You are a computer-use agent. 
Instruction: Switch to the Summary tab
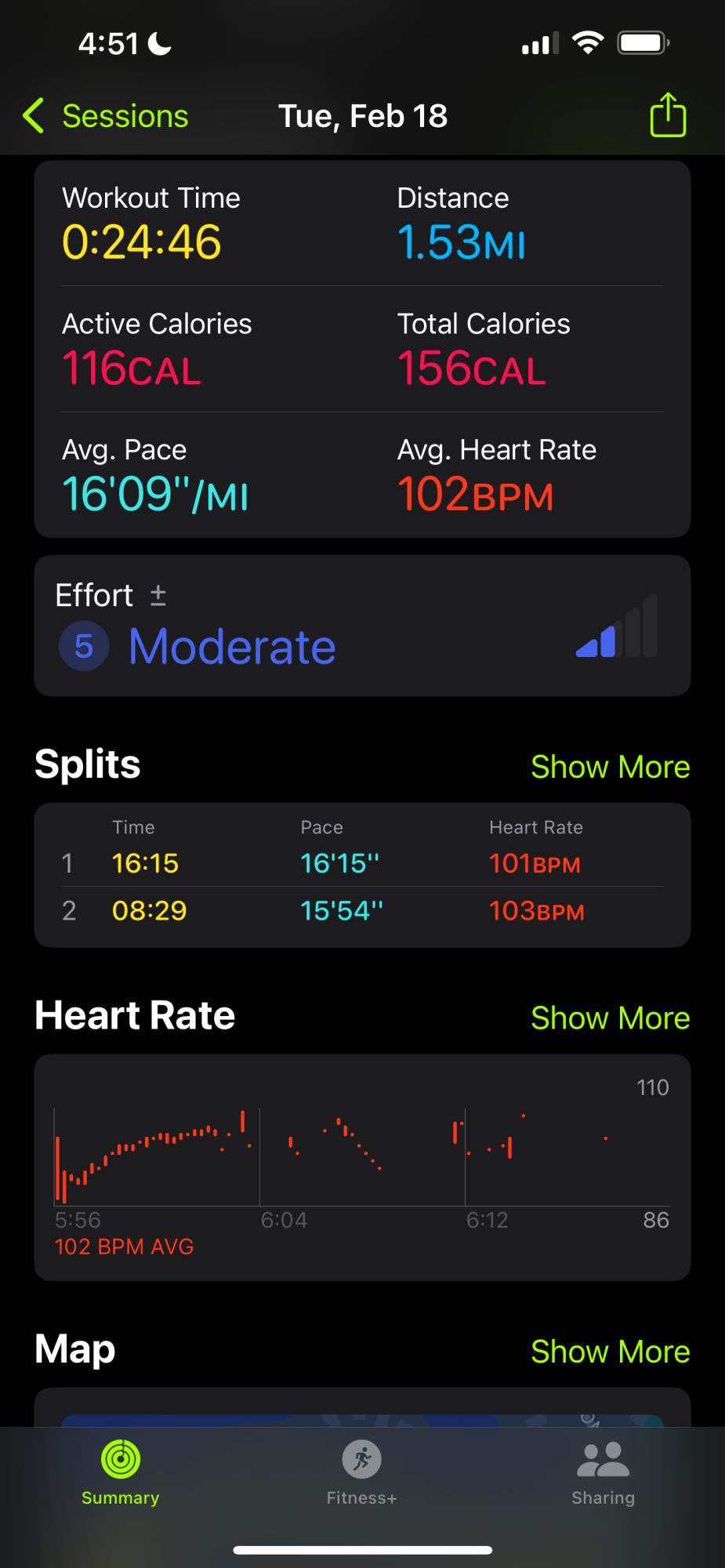coord(121,1472)
